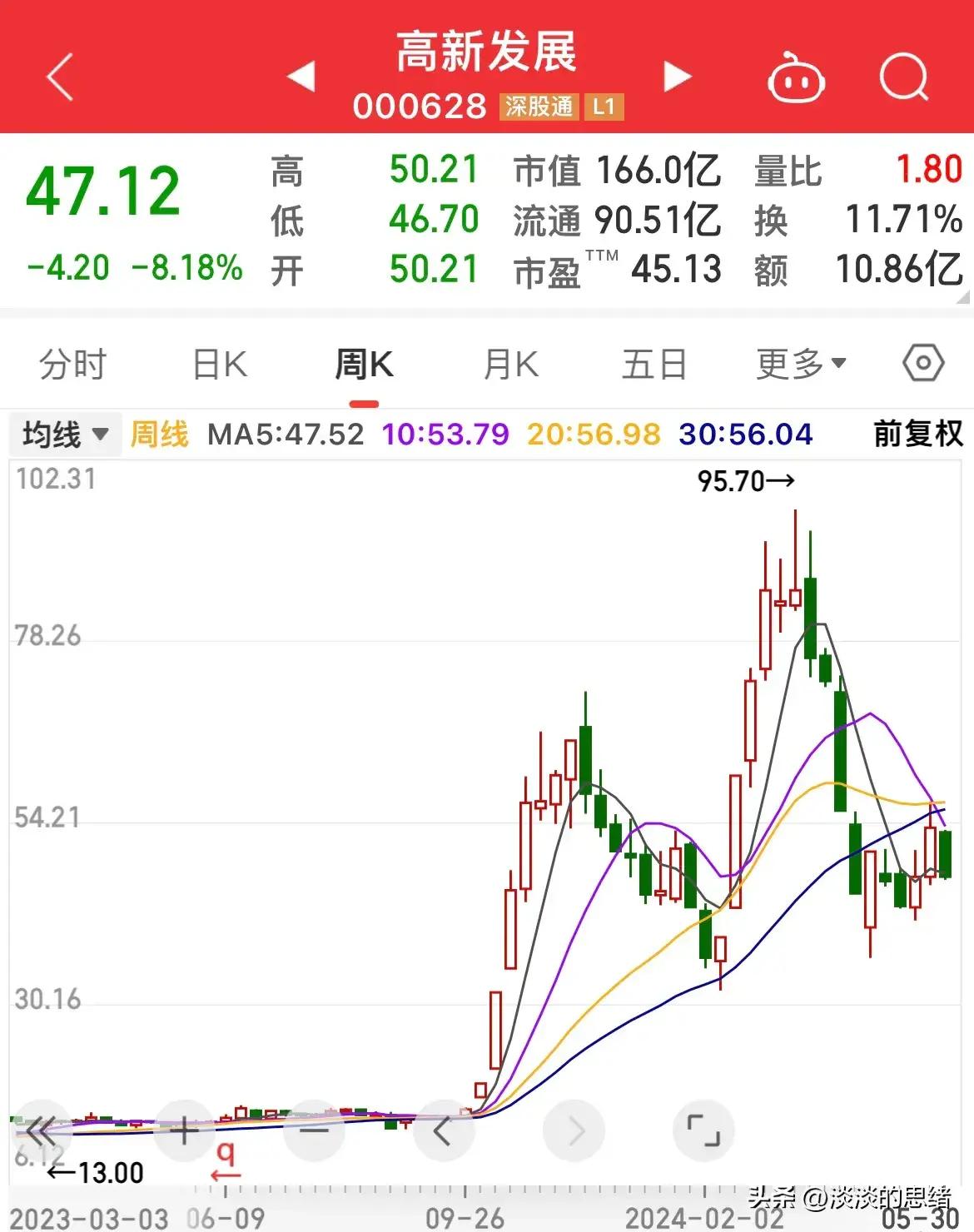Switch to the previous stock
974x1232 pixels.
[x=301, y=77]
